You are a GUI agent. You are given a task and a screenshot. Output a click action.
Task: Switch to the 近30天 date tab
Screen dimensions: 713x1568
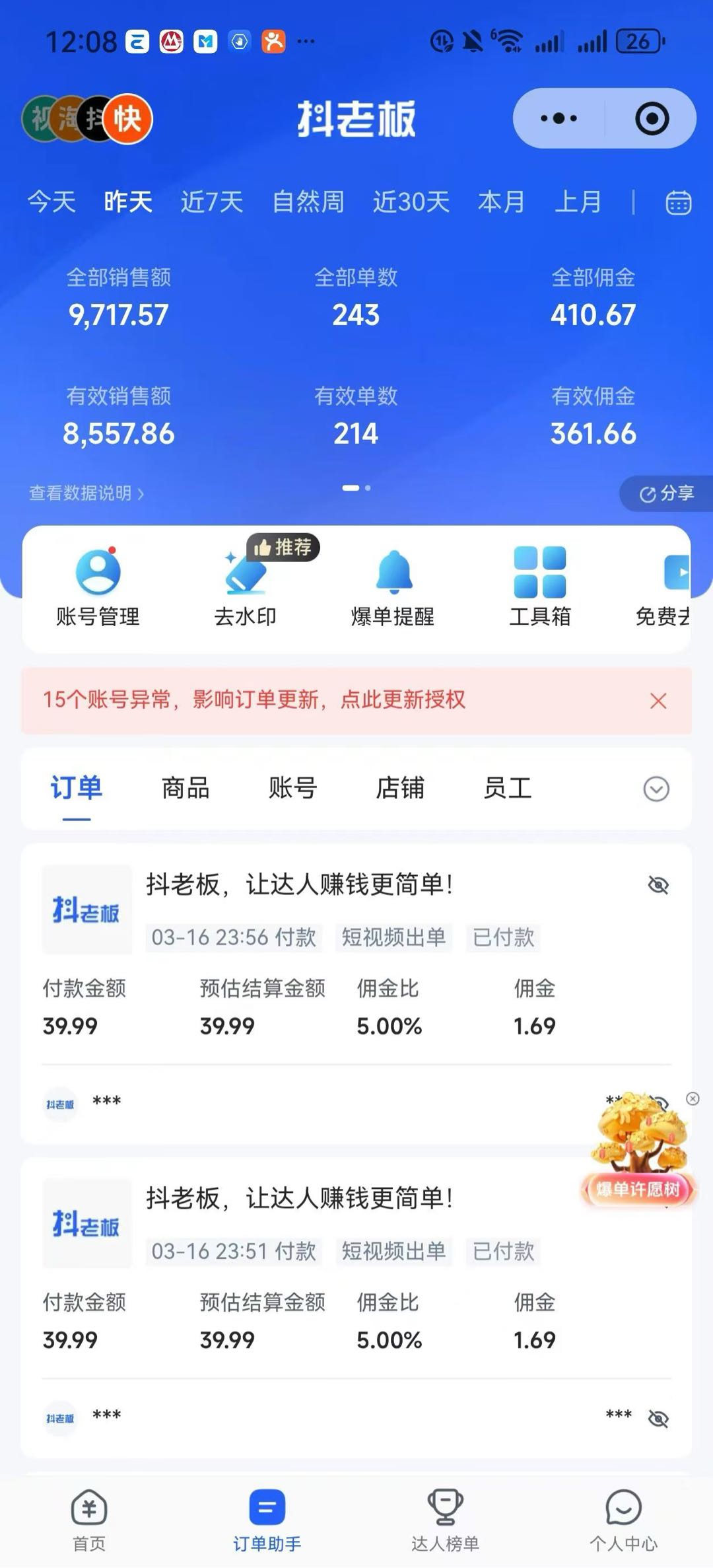[x=411, y=203]
